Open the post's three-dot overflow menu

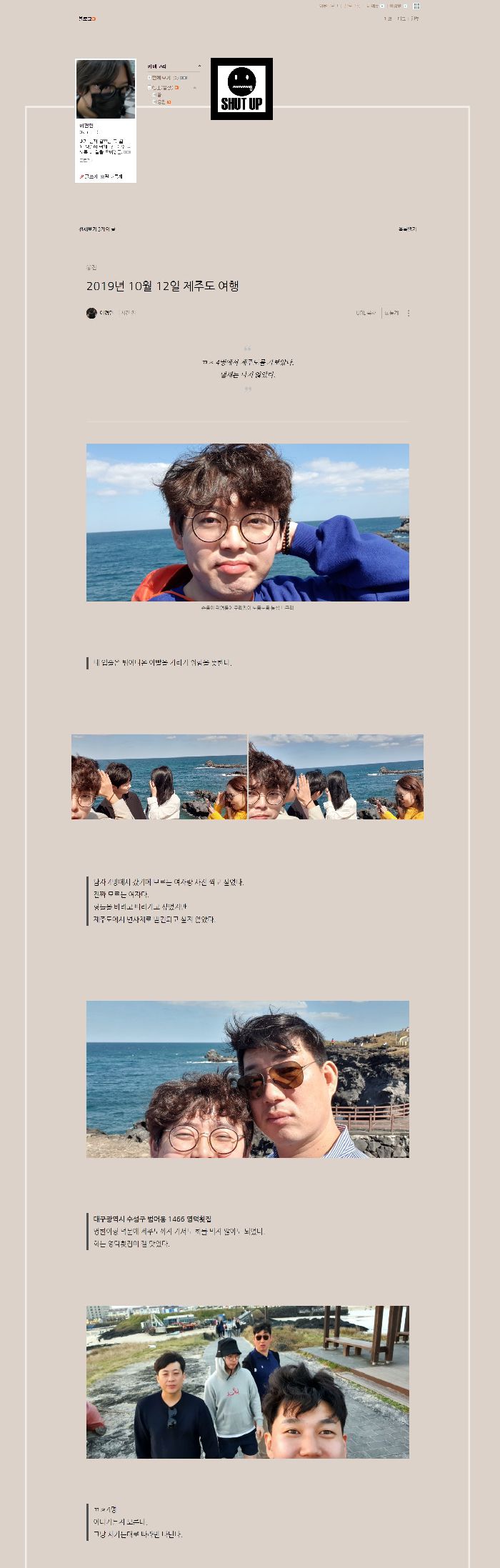tap(409, 313)
